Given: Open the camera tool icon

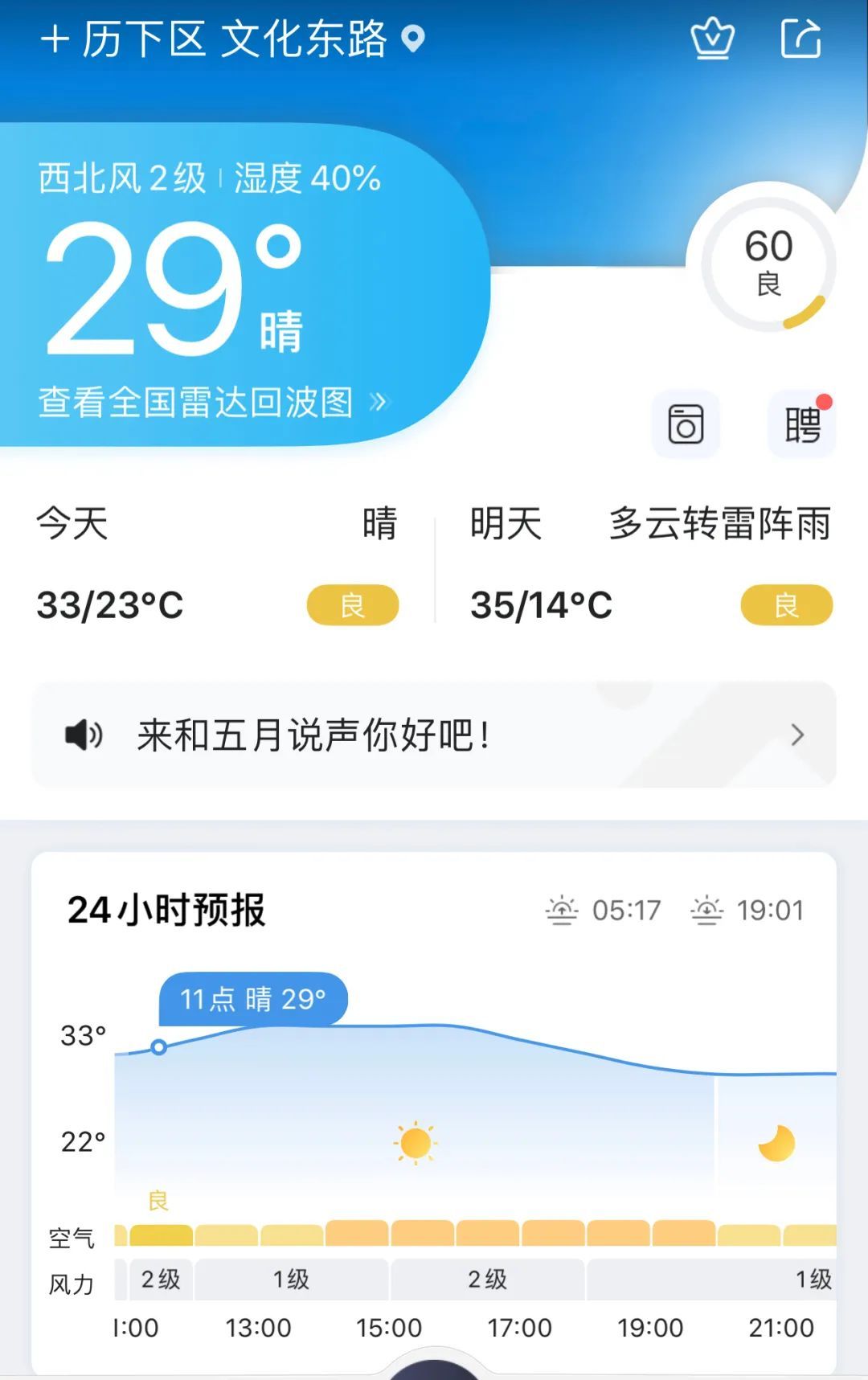Looking at the screenshot, I should point(685,424).
